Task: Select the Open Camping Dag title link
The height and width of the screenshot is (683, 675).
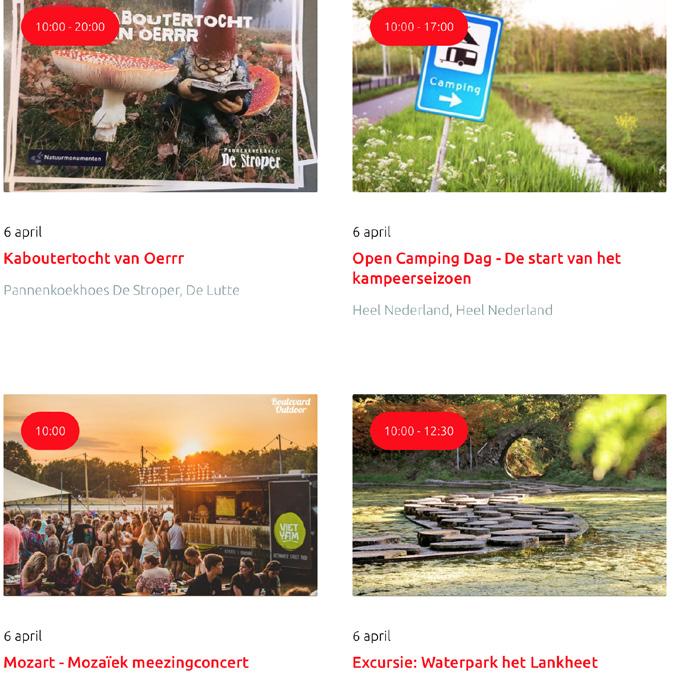Action: 486,268
